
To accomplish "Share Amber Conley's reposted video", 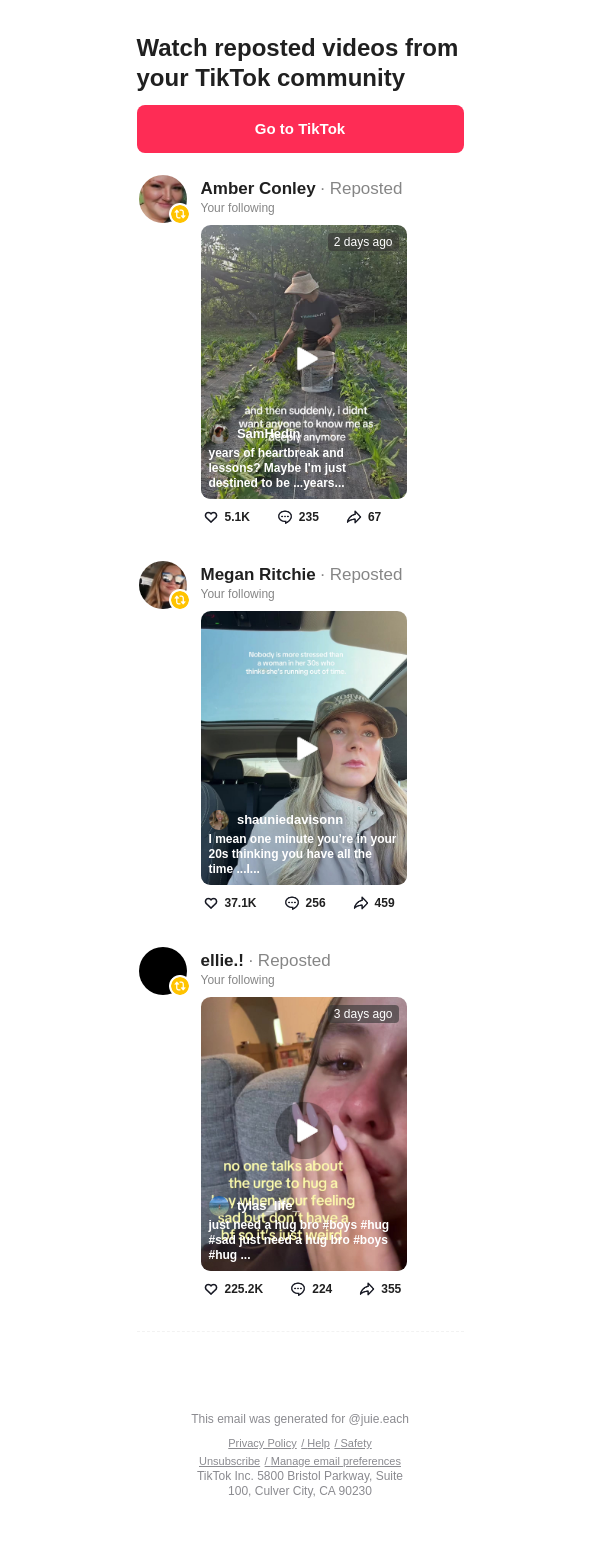I will [x=354, y=517].
